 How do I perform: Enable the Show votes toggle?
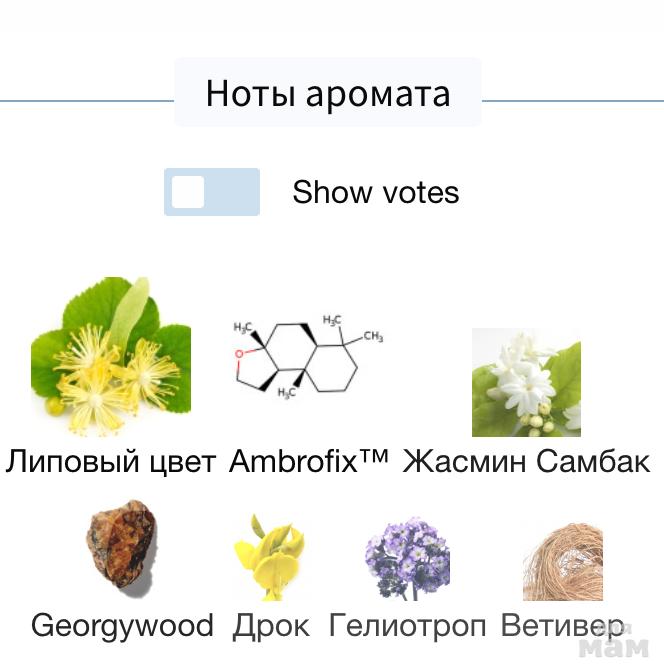[211, 192]
